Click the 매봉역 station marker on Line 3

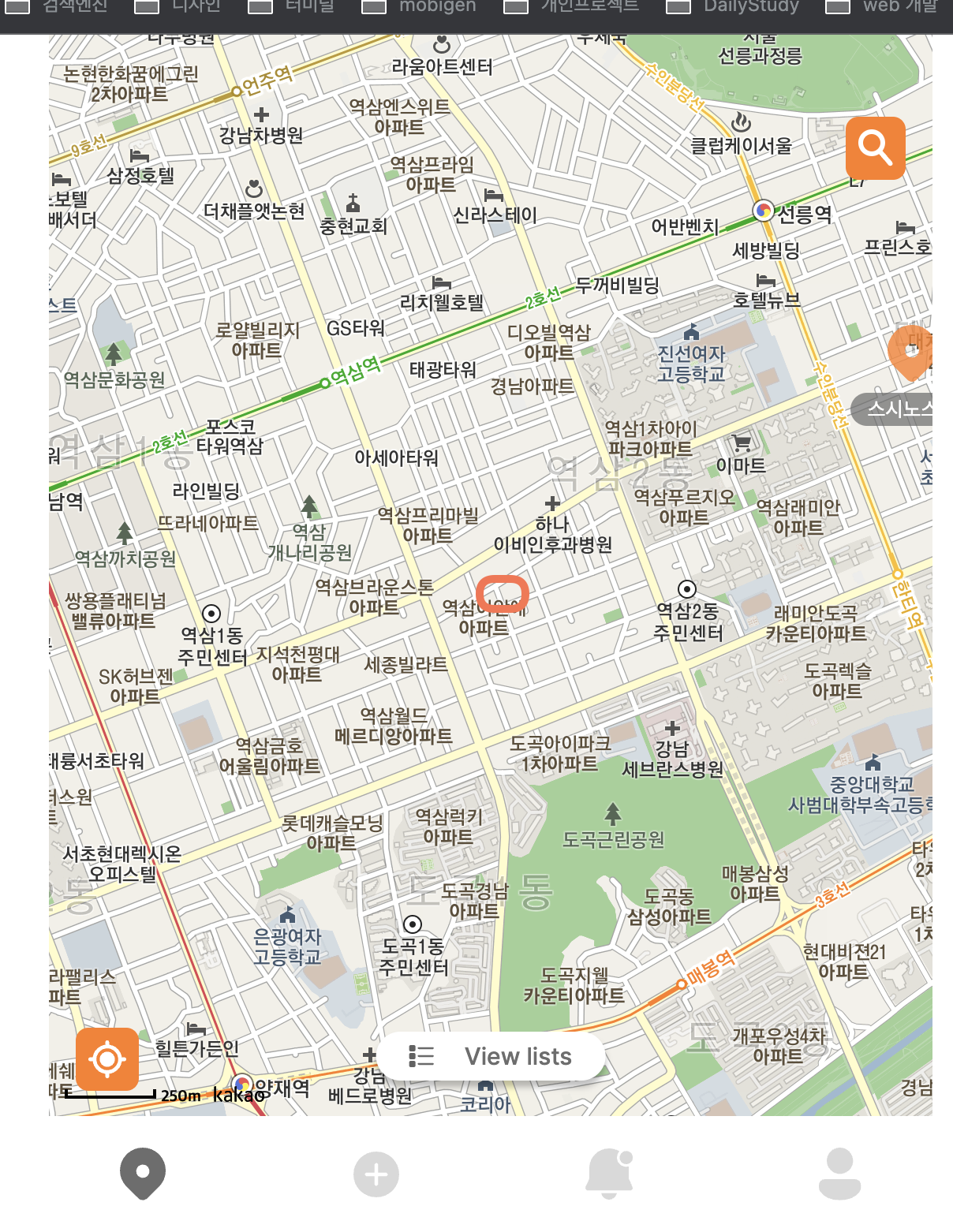click(x=682, y=984)
